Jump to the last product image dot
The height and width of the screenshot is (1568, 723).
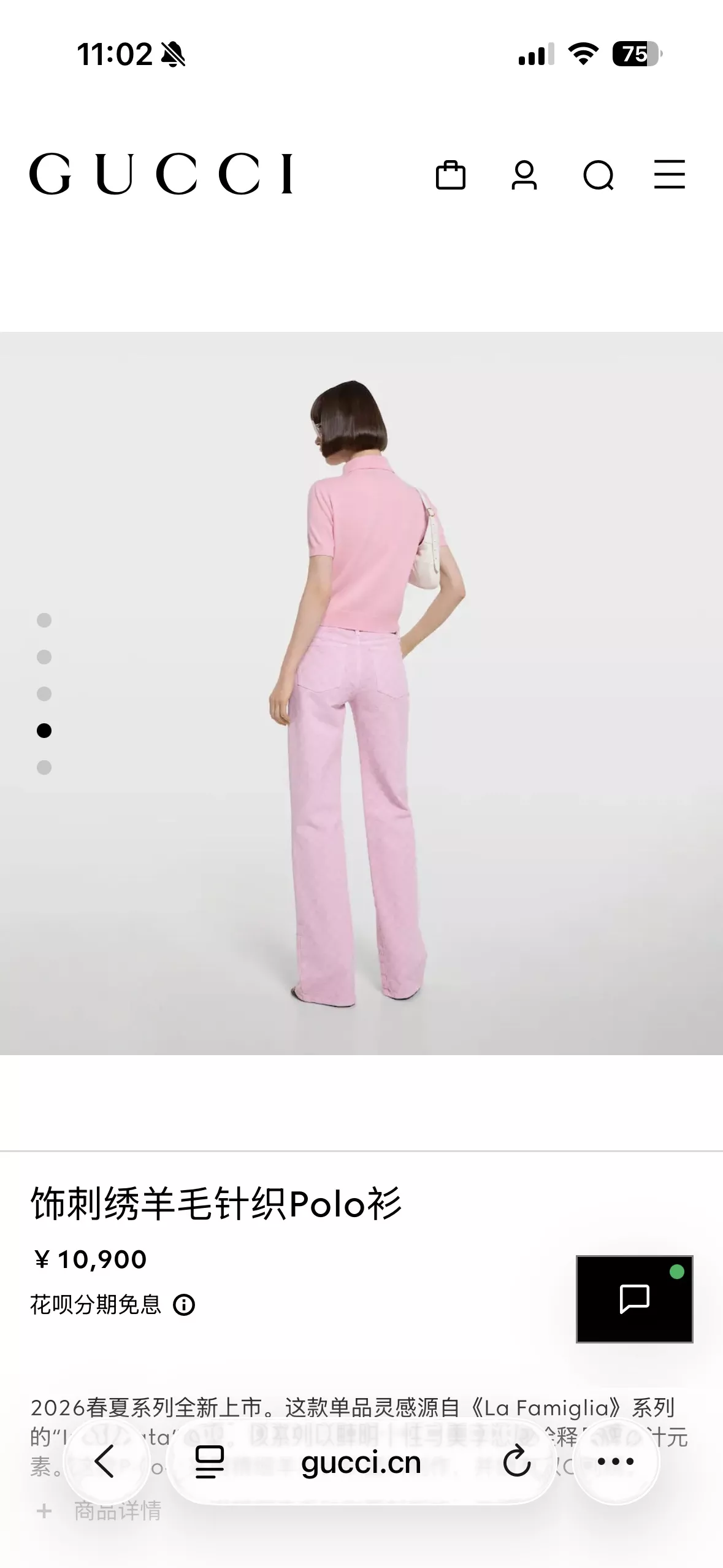[x=44, y=767]
